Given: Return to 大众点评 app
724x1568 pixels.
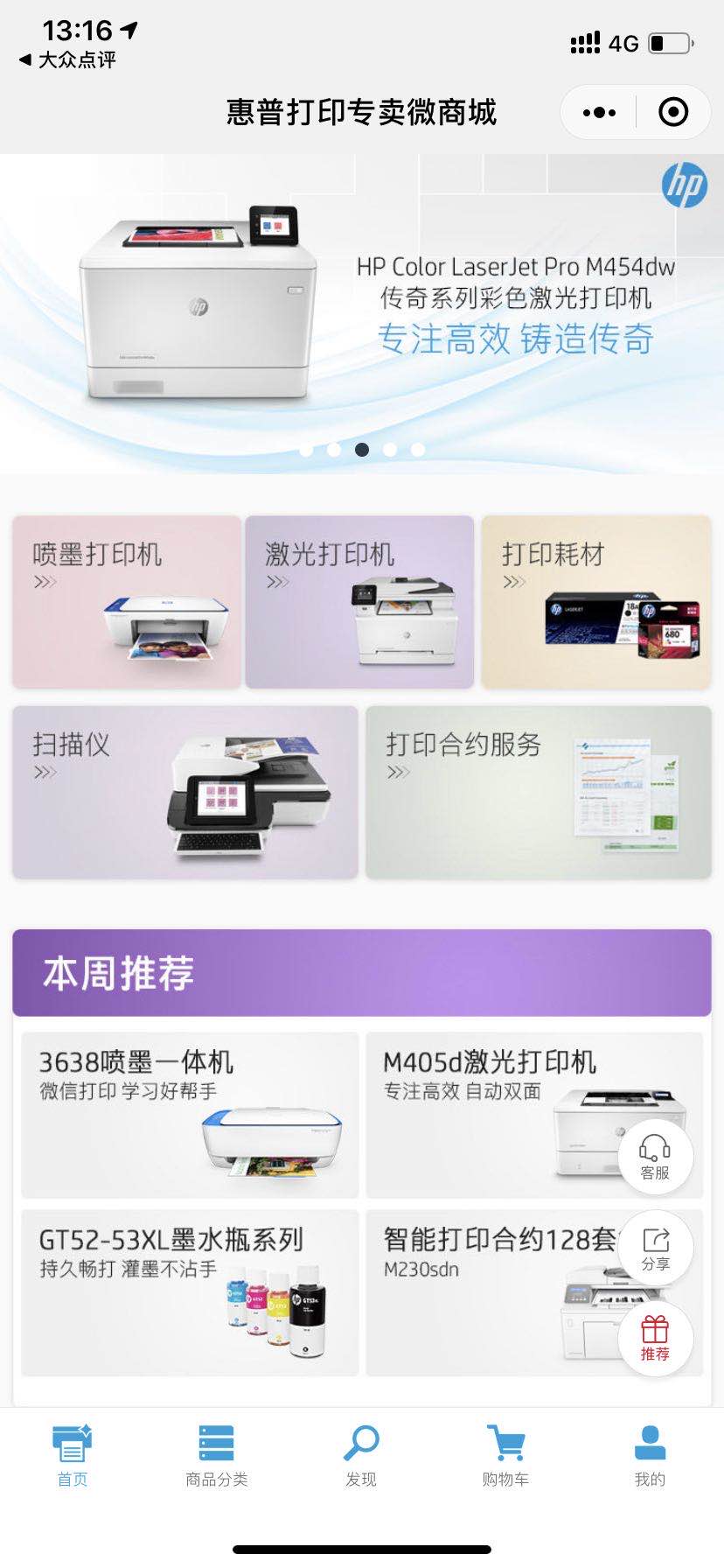Looking at the screenshot, I should click(x=67, y=59).
